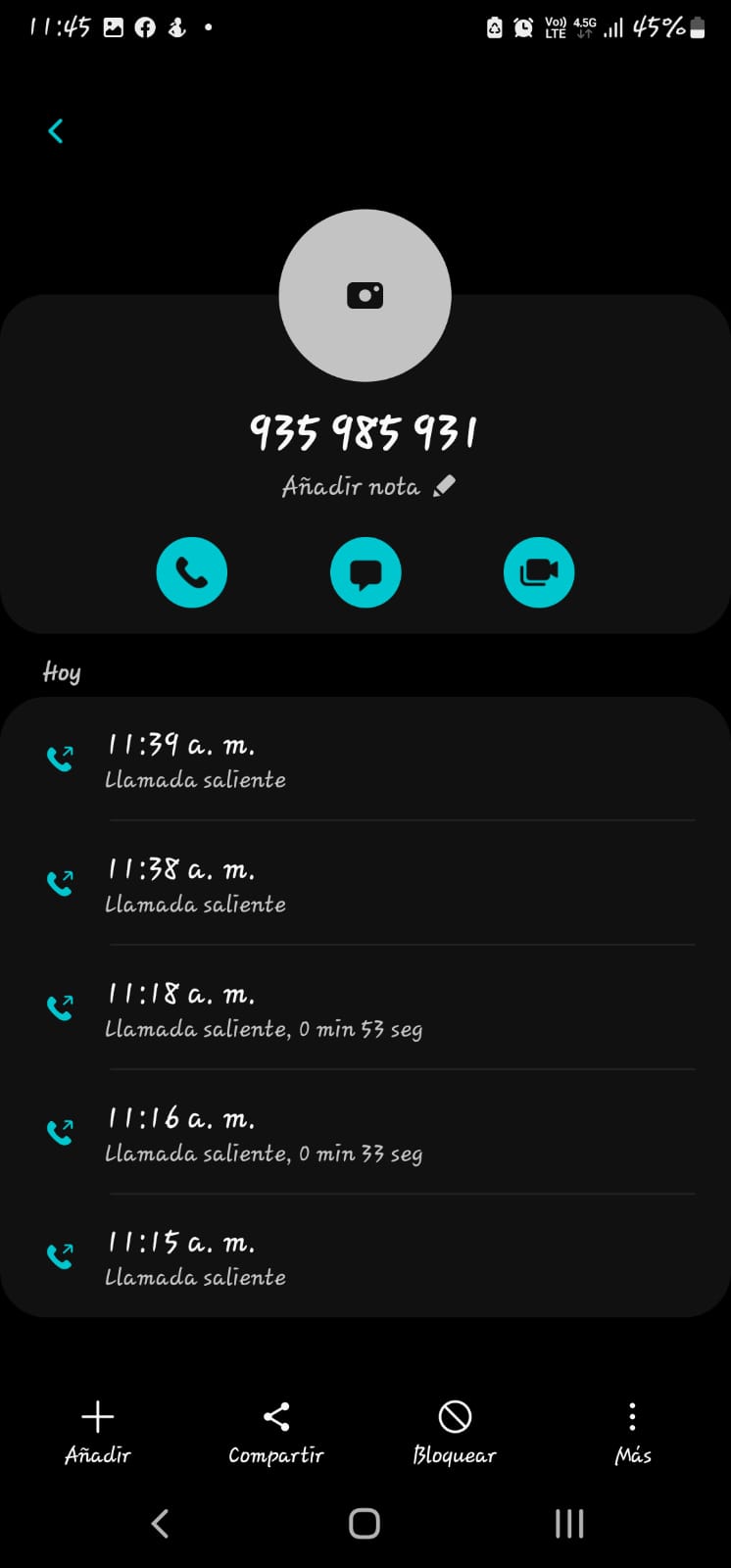Tap Añadir nota to add a note
731x1568 pixels.
coord(368,486)
